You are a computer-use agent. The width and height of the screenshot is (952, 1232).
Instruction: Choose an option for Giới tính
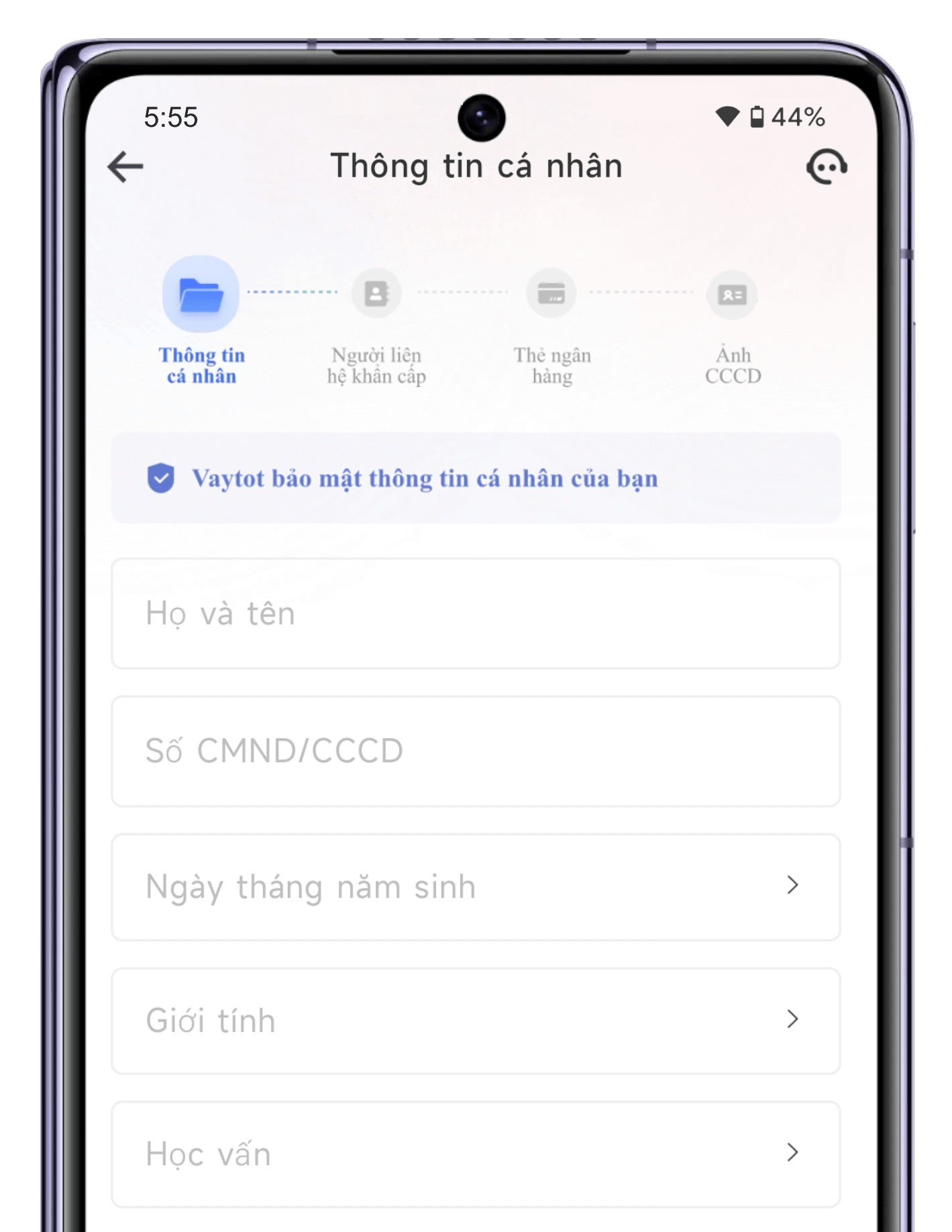pos(475,1021)
